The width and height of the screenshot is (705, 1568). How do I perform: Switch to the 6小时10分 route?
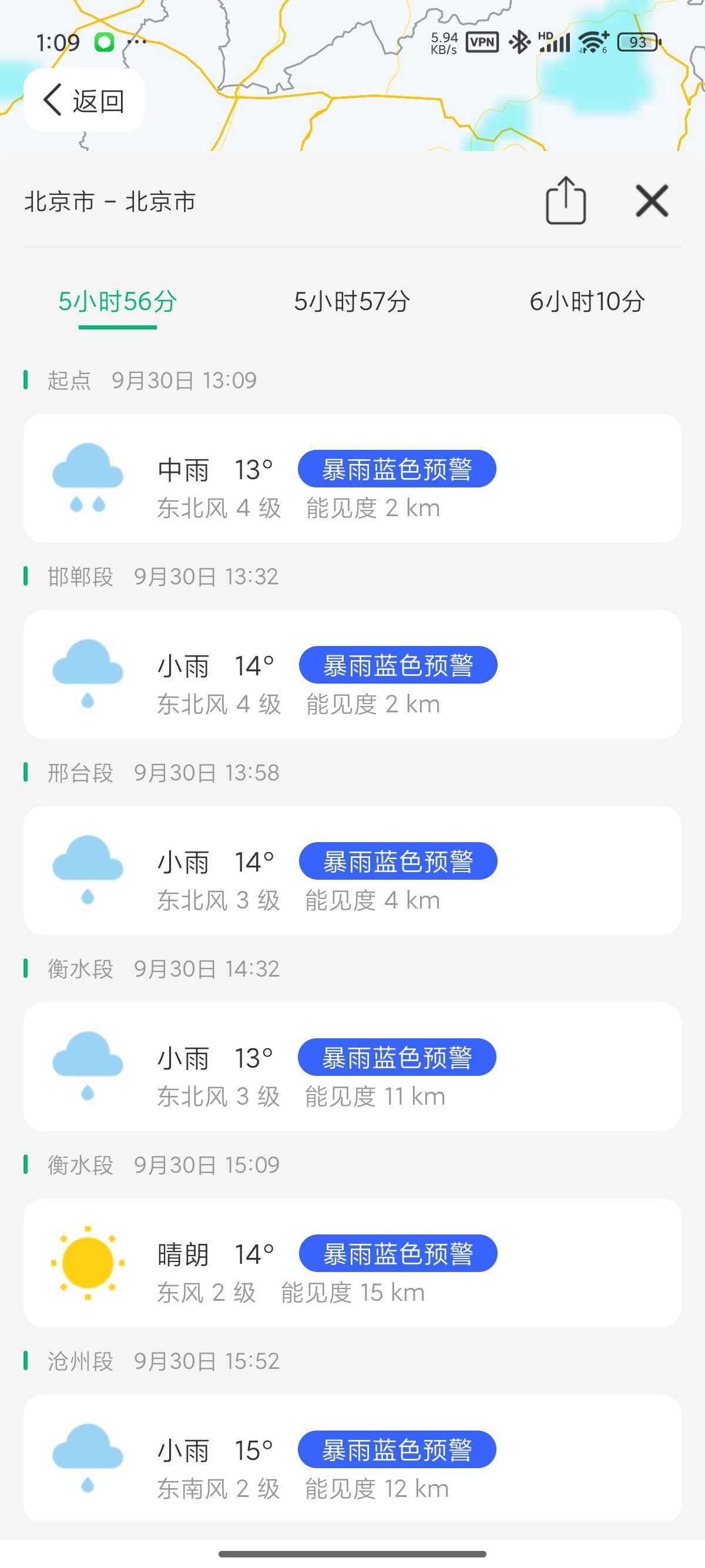(x=587, y=301)
